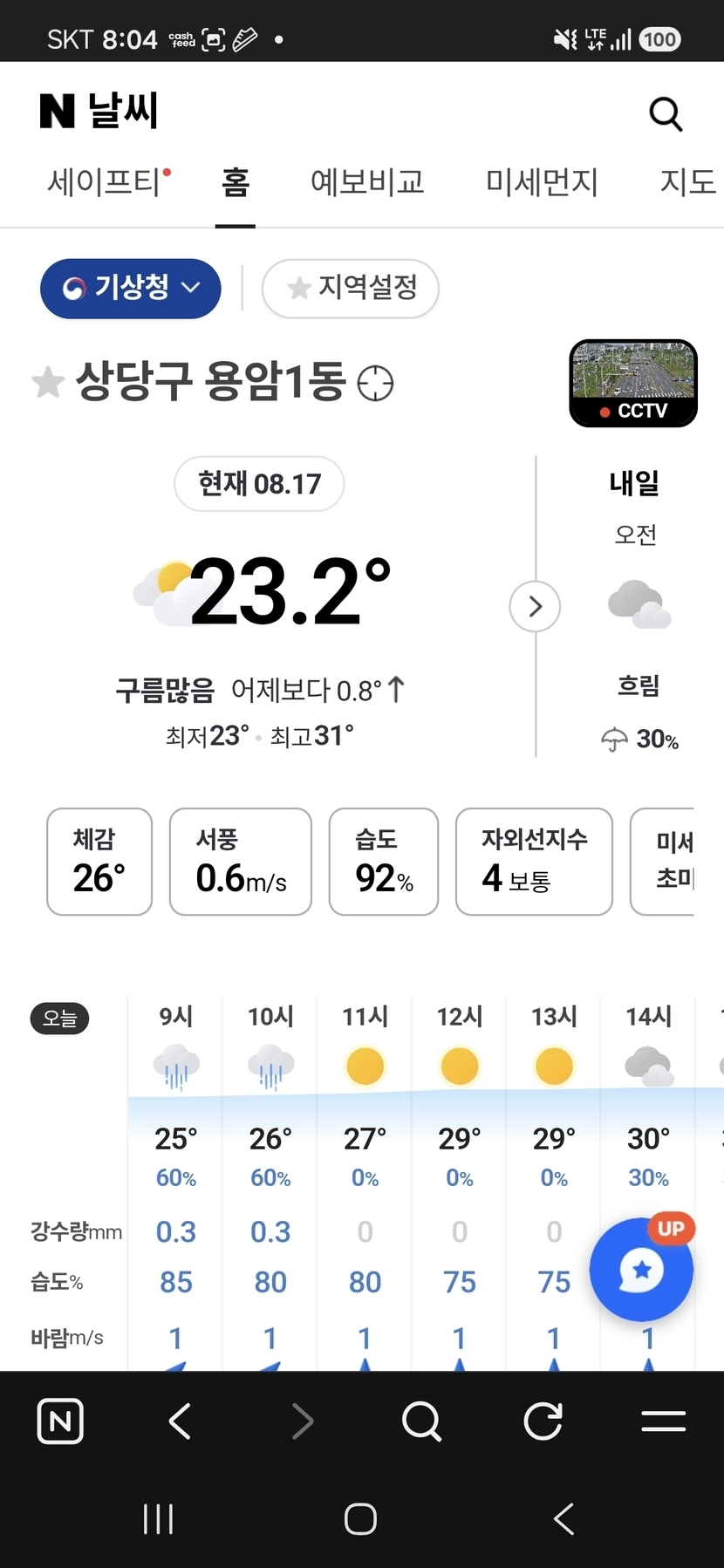Open the 기상청 source dropdown

pyautogui.click(x=131, y=288)
